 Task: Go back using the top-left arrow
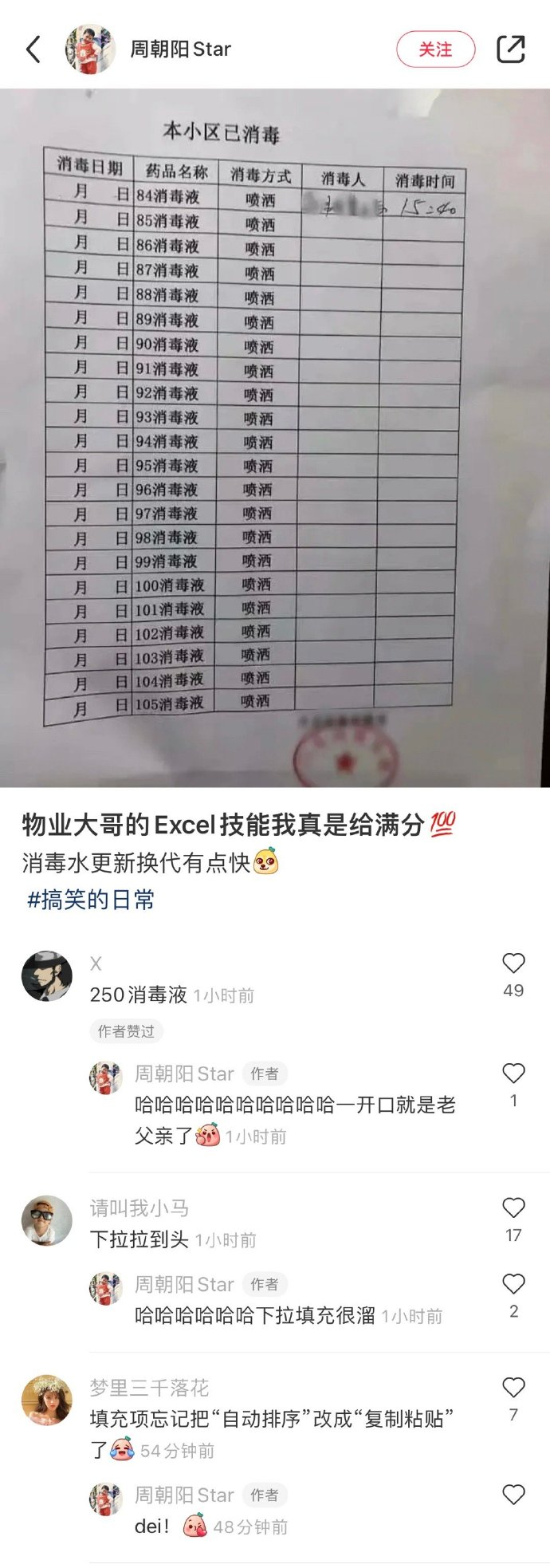click(x=33, y=49)
